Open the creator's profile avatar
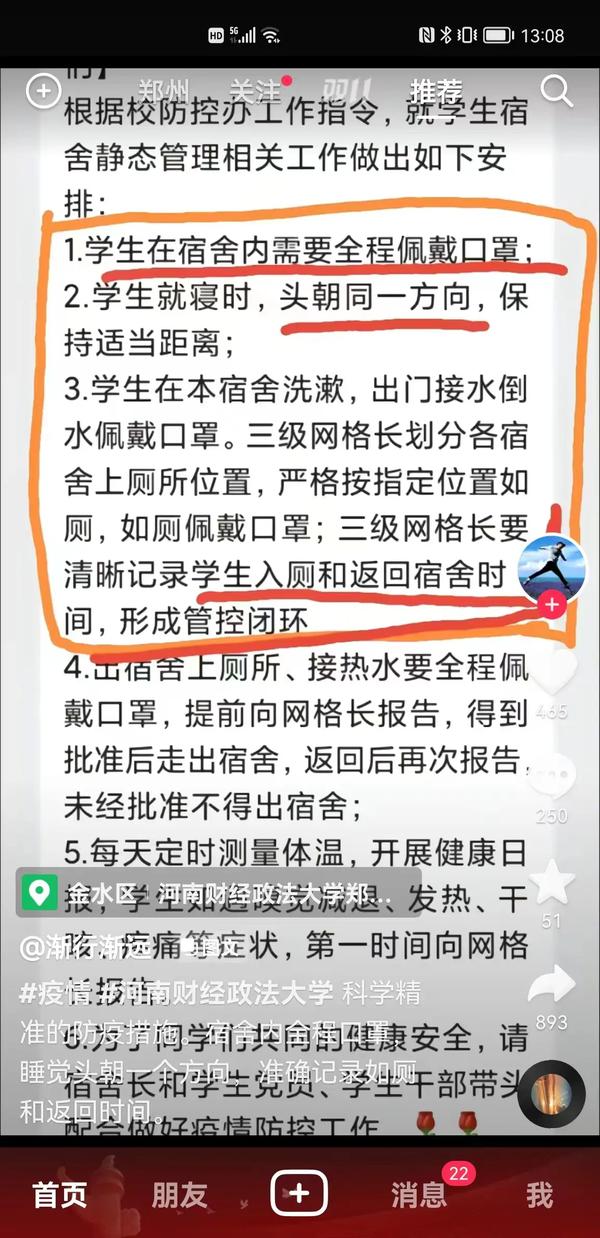Screen dimensions: 600x1238 tap(552, 568)
